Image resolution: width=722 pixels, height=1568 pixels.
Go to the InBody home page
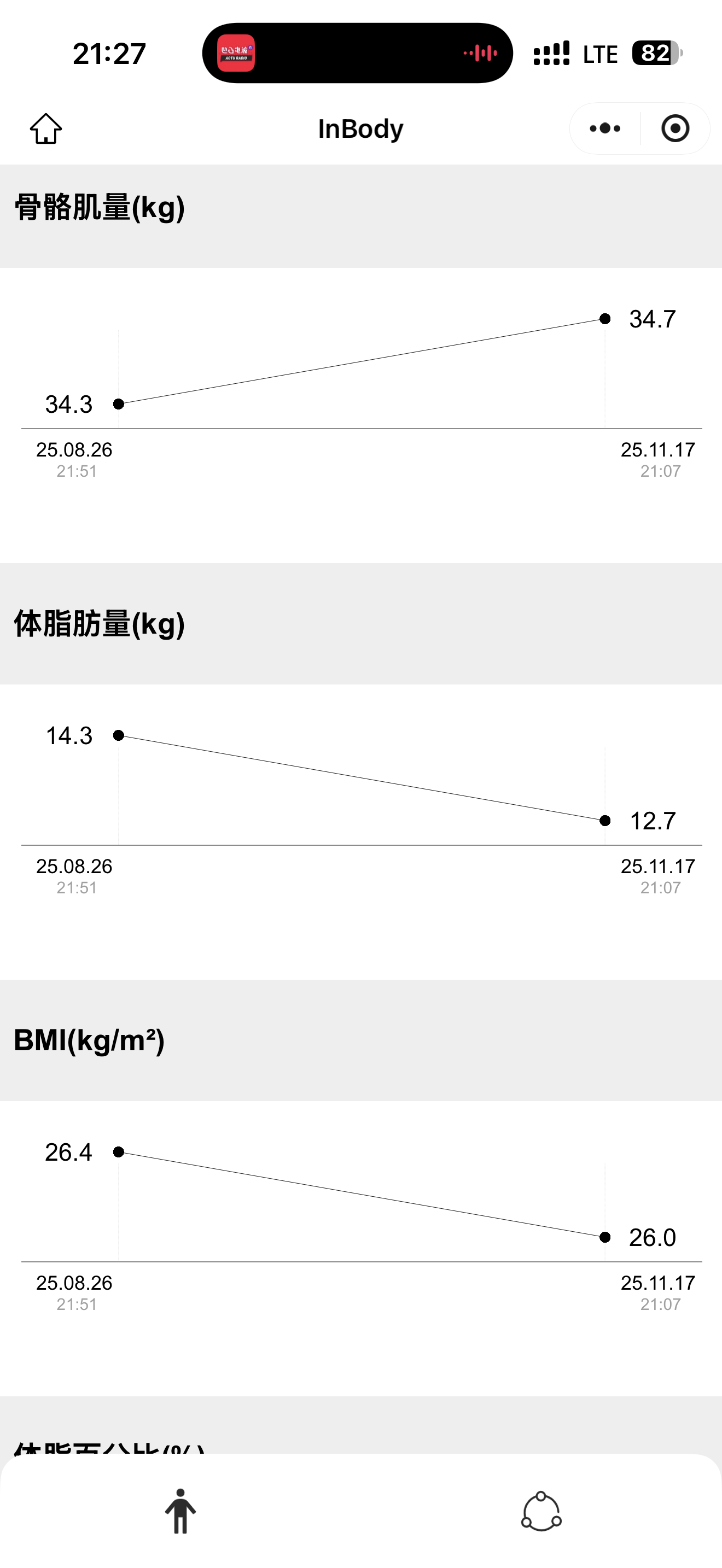pyautogui.click(x=46, y=128)
